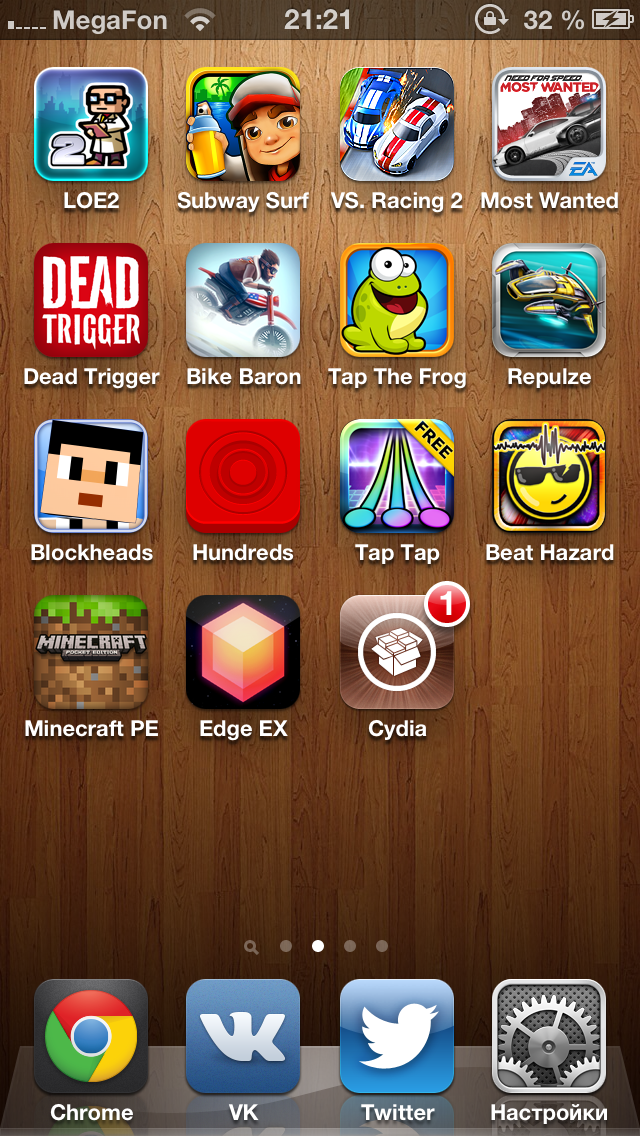
Task: Open the Tap Tap game
Action: click(x=396, y=476)
